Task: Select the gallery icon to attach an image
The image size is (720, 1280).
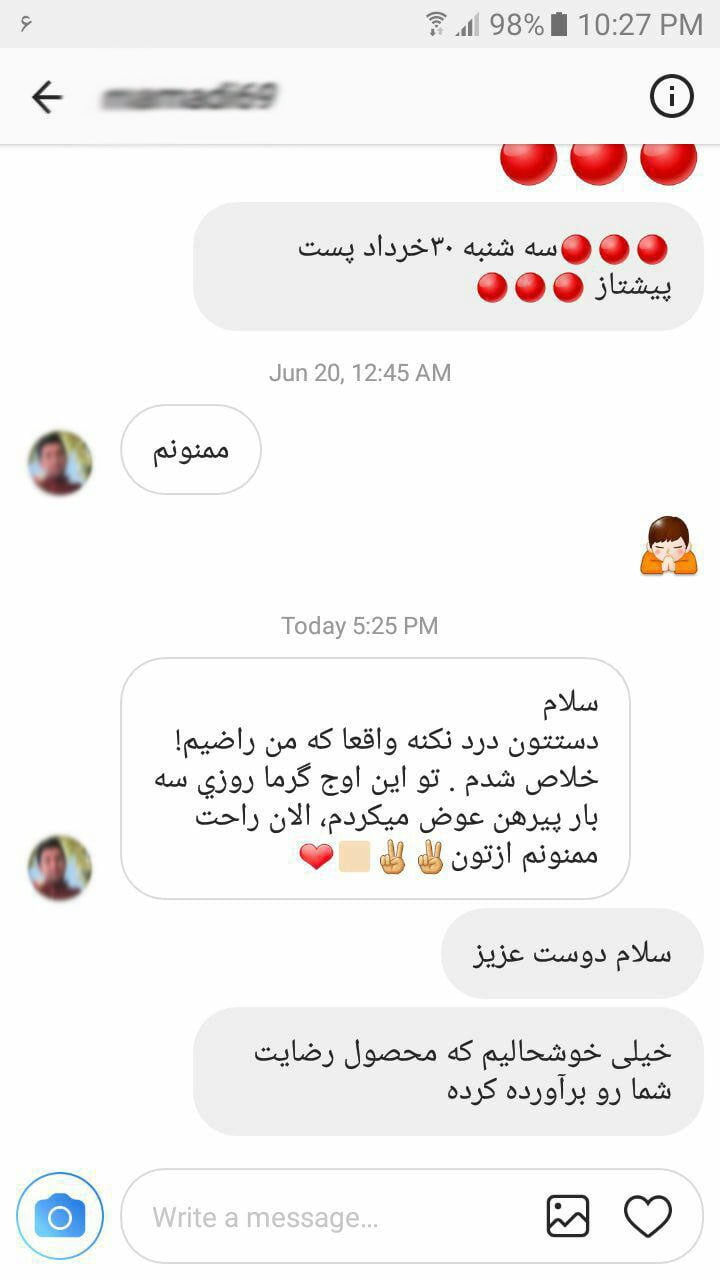Action: (x=568, y=1215)
